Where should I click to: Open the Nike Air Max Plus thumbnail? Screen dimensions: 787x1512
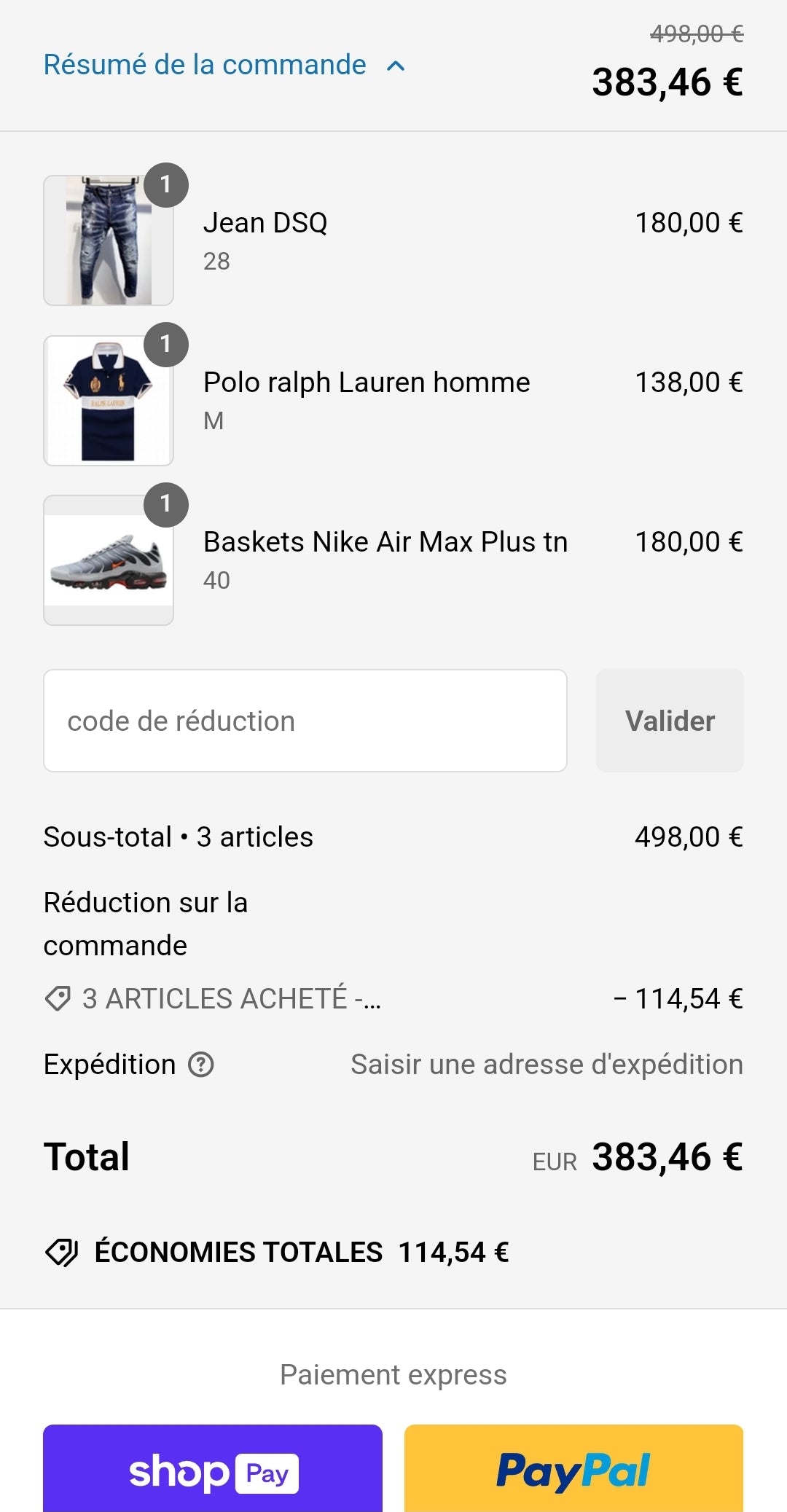[x=108, y=559]
